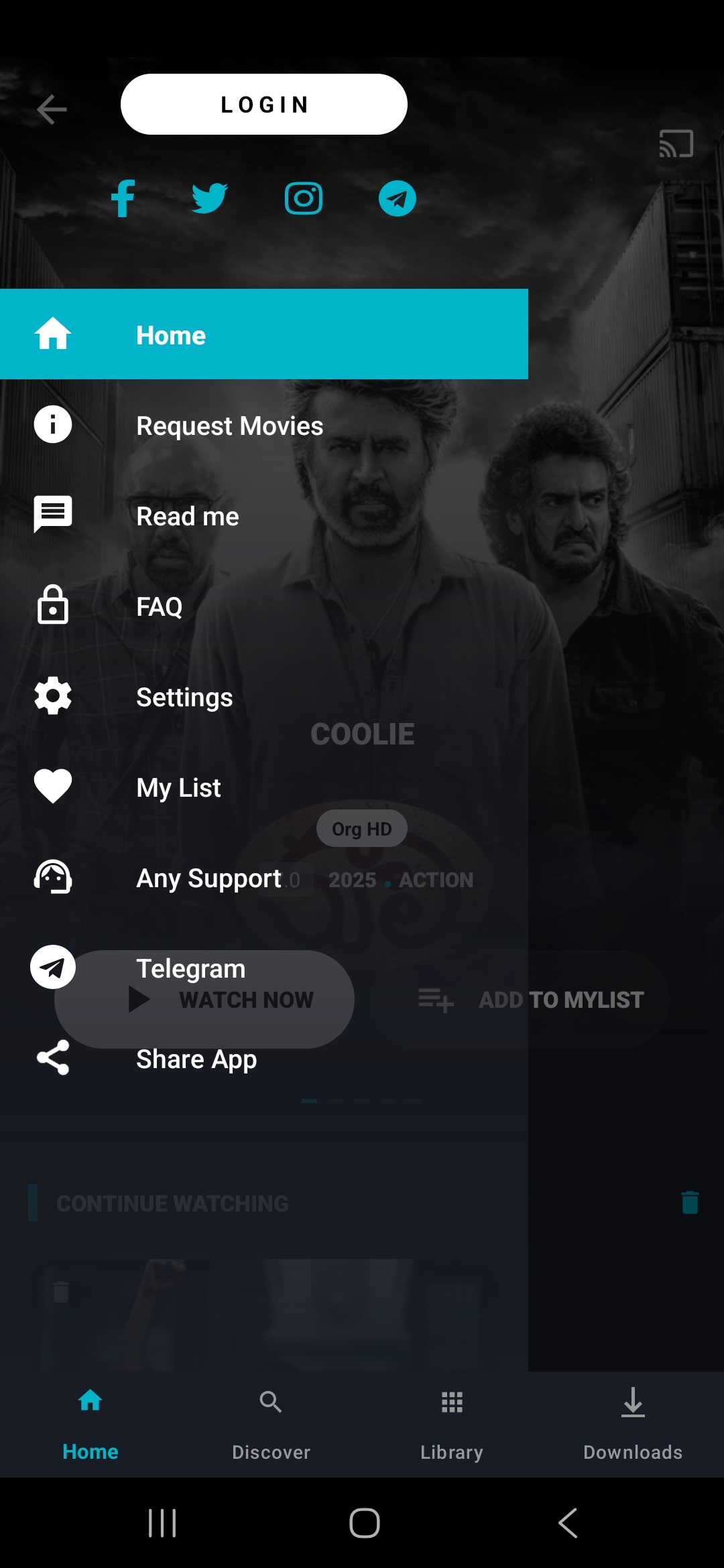Open Settings from the drawer
The height and width of the screenshot is (1568, 724).
pos(184,697)
